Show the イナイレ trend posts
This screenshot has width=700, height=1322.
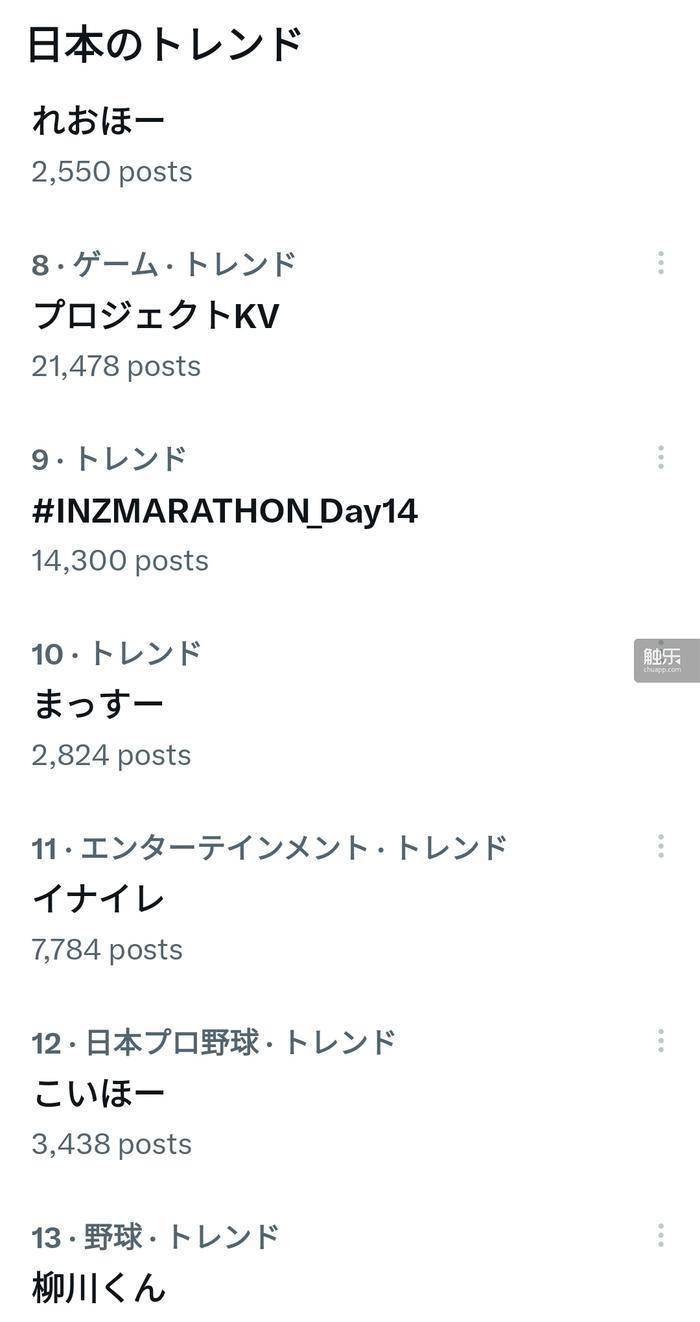point(98,899)
